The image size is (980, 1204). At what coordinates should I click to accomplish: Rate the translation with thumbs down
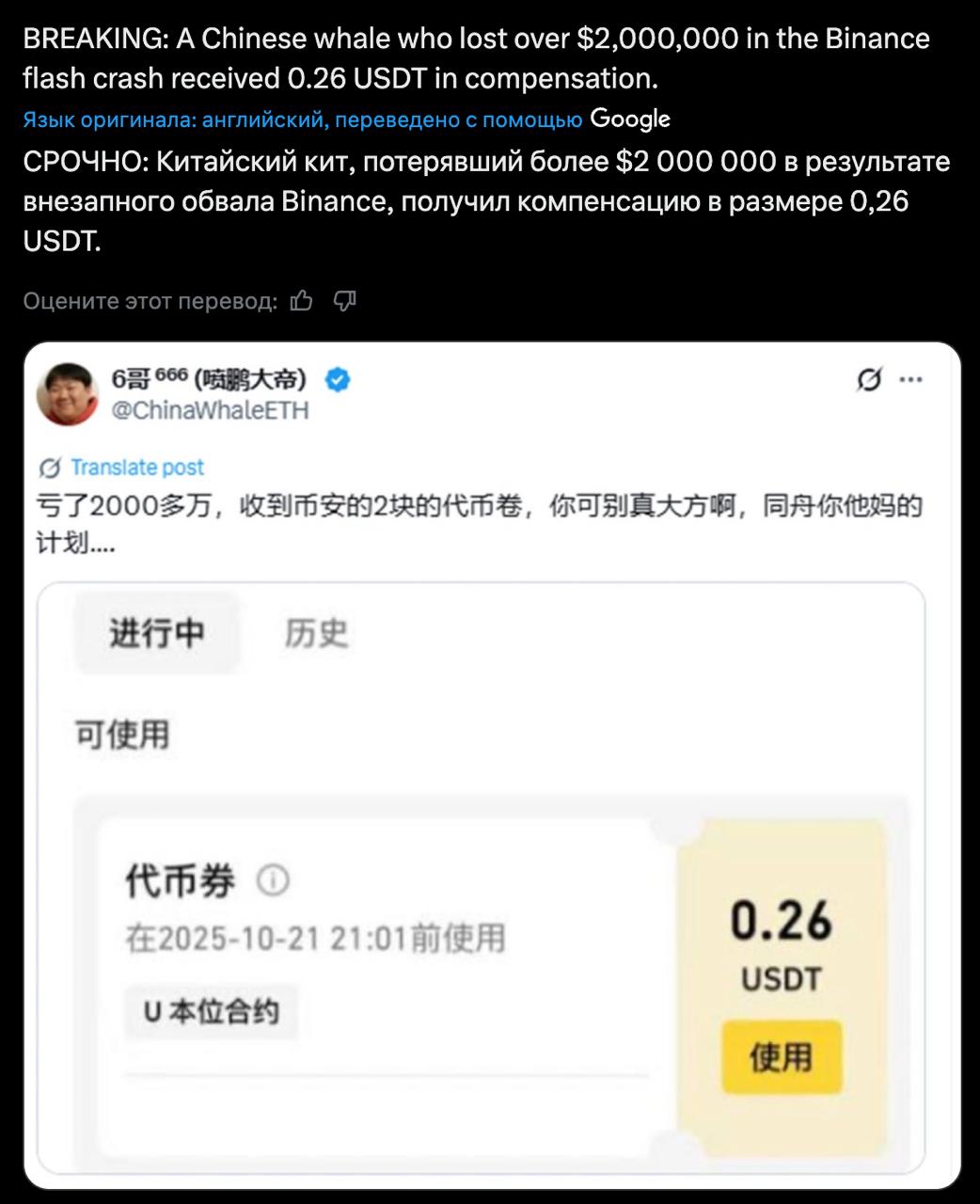coord(345,301)
